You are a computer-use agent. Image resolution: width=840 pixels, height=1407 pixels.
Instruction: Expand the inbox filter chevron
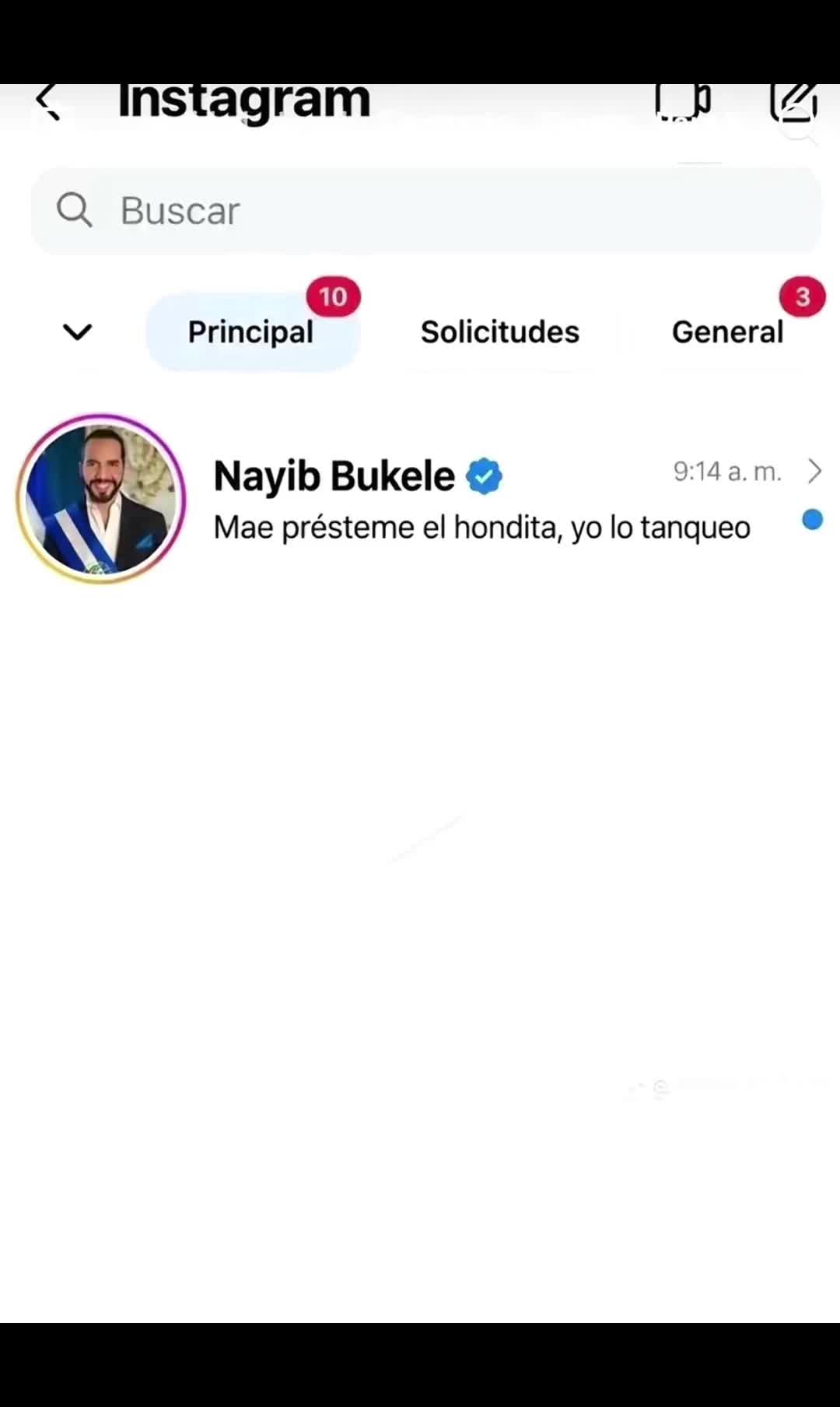coord(78,332)
